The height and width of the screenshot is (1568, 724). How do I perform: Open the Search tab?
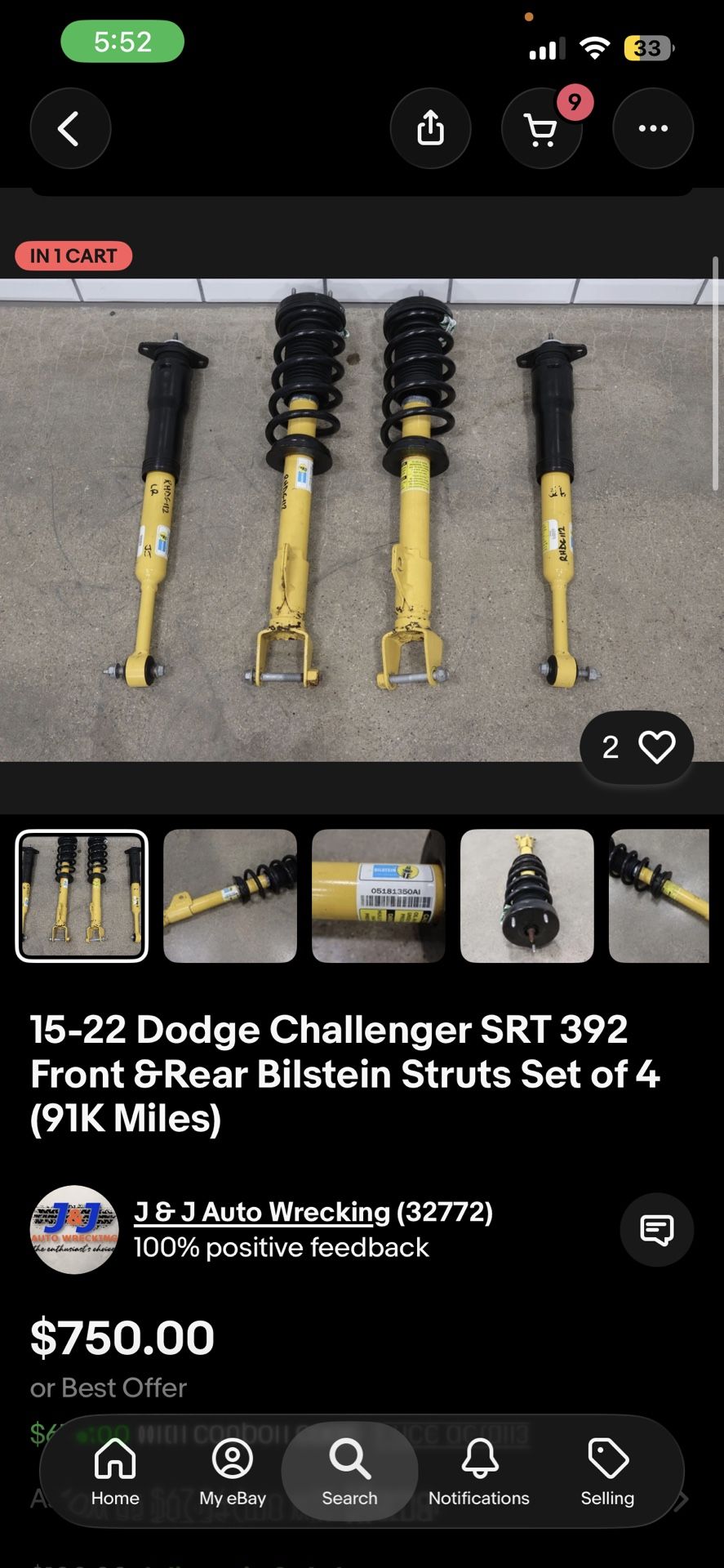[x=349, y=1472]
